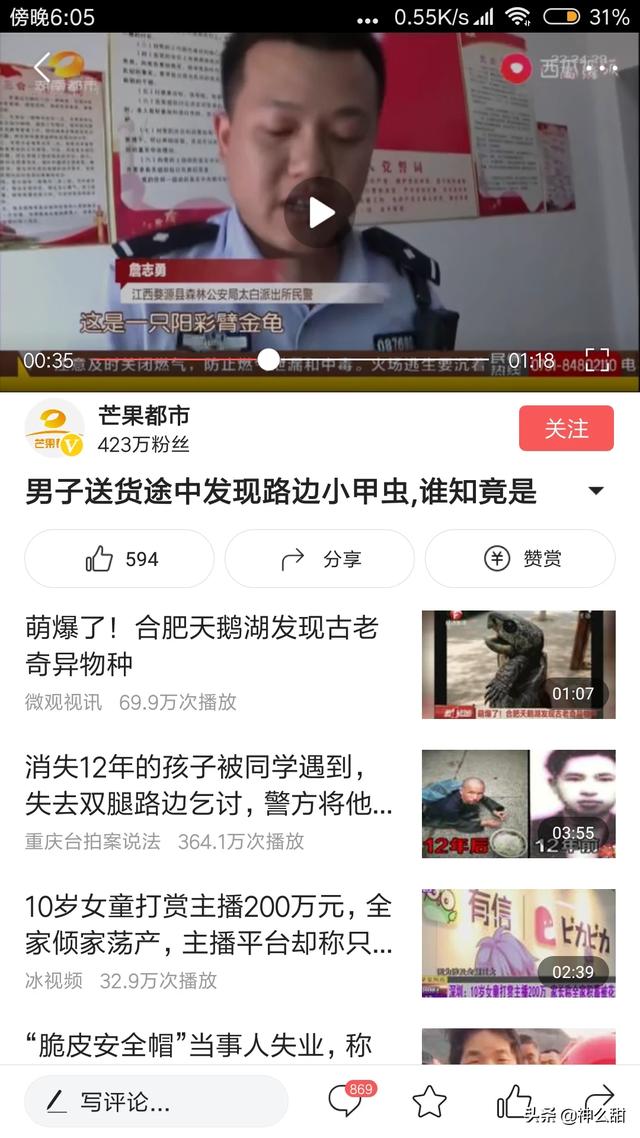640x1138 pixels.
Task: Go back using the video's back arrow
Action: pos(41,67)
